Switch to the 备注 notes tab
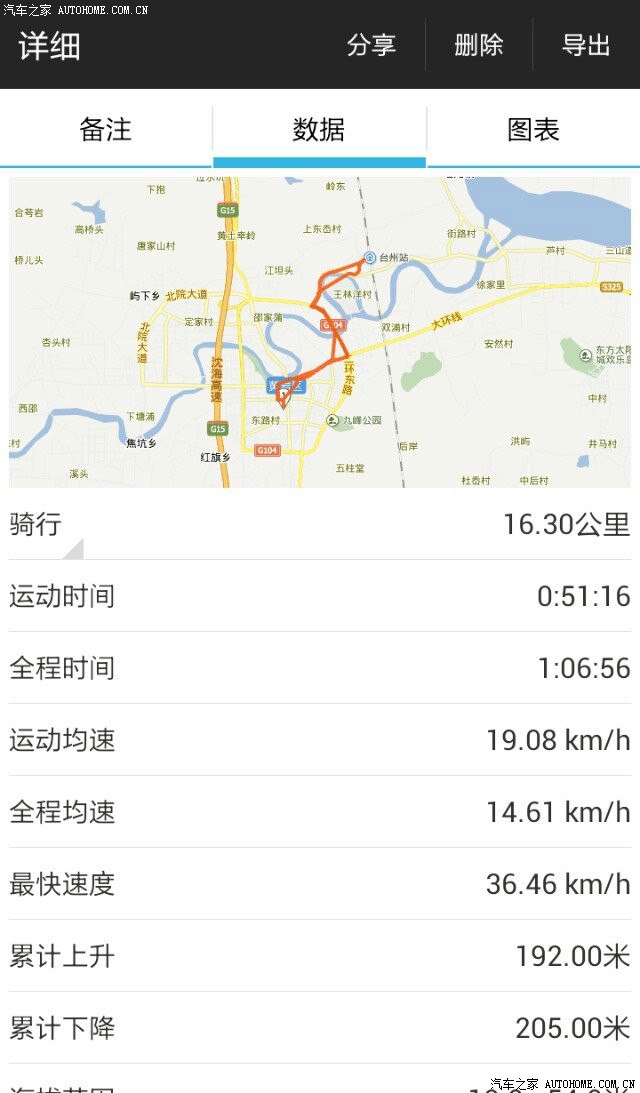This screenshot has height=1093, width=640. tap(106, 130)
